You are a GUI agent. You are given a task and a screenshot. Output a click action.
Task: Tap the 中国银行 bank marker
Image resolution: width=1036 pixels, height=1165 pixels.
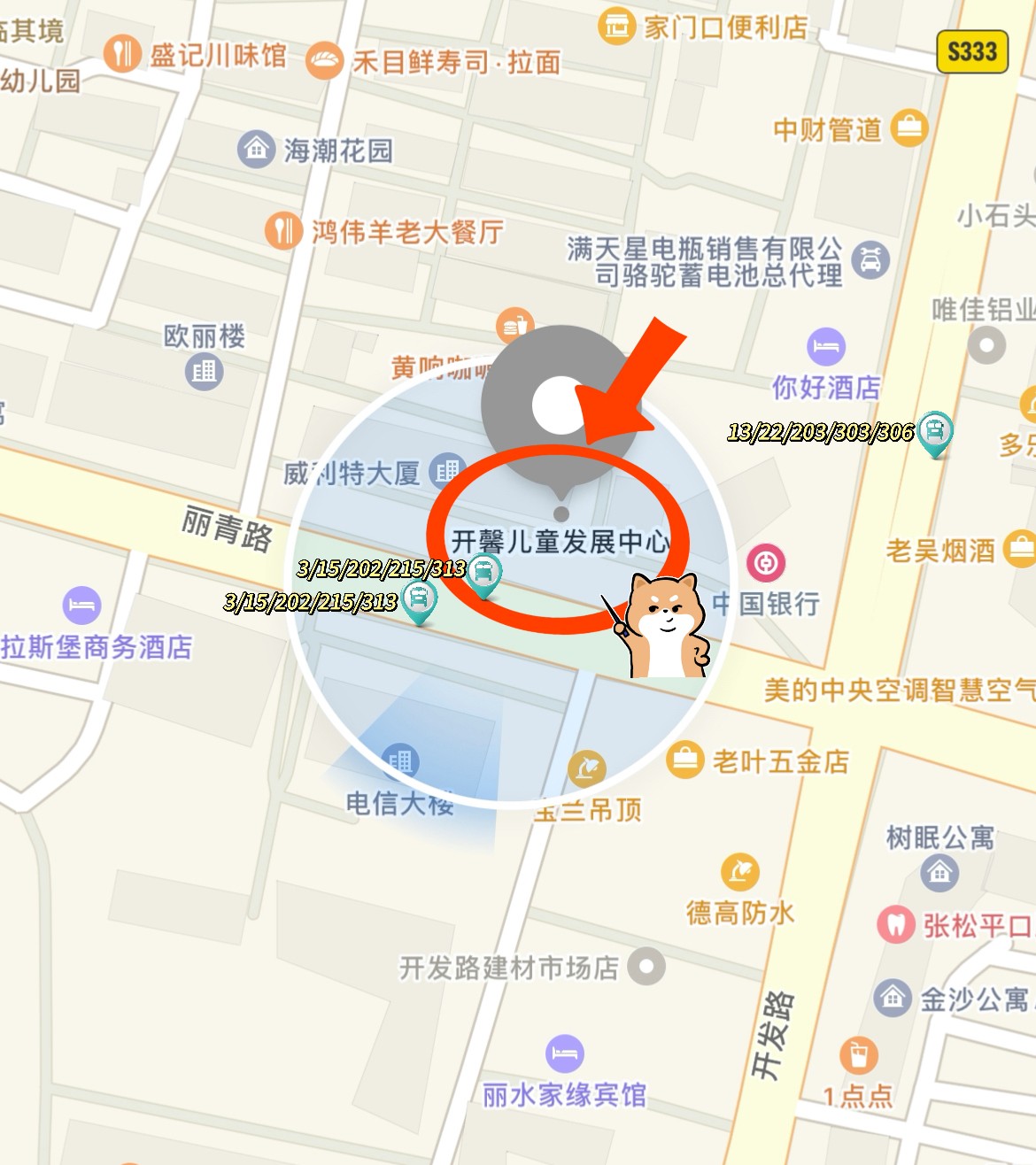(x=766, y=562)
